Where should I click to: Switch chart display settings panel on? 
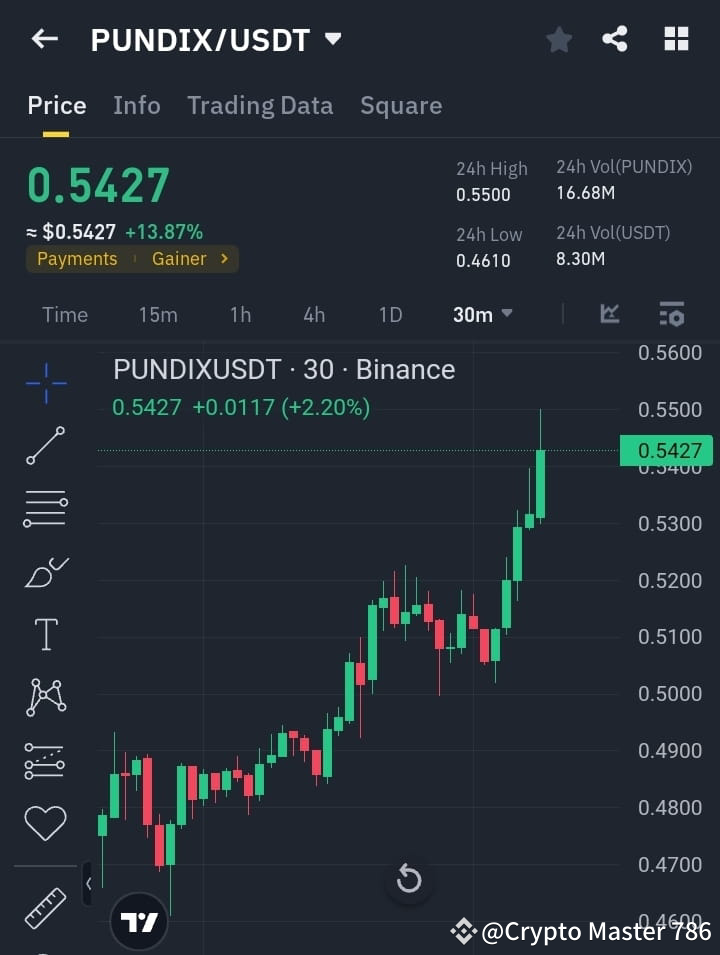click(x=671, y=314)
